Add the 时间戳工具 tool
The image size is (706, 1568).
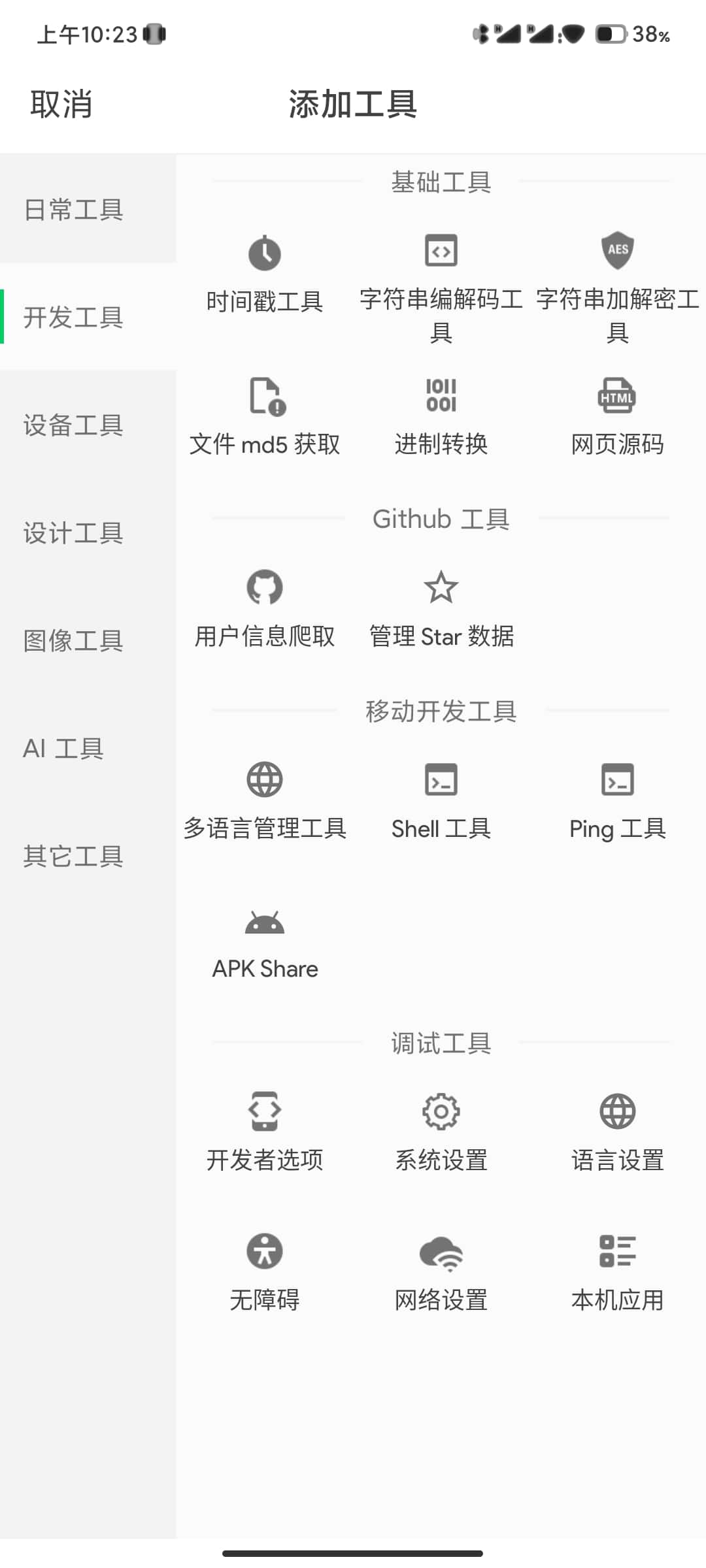point(265,274)
